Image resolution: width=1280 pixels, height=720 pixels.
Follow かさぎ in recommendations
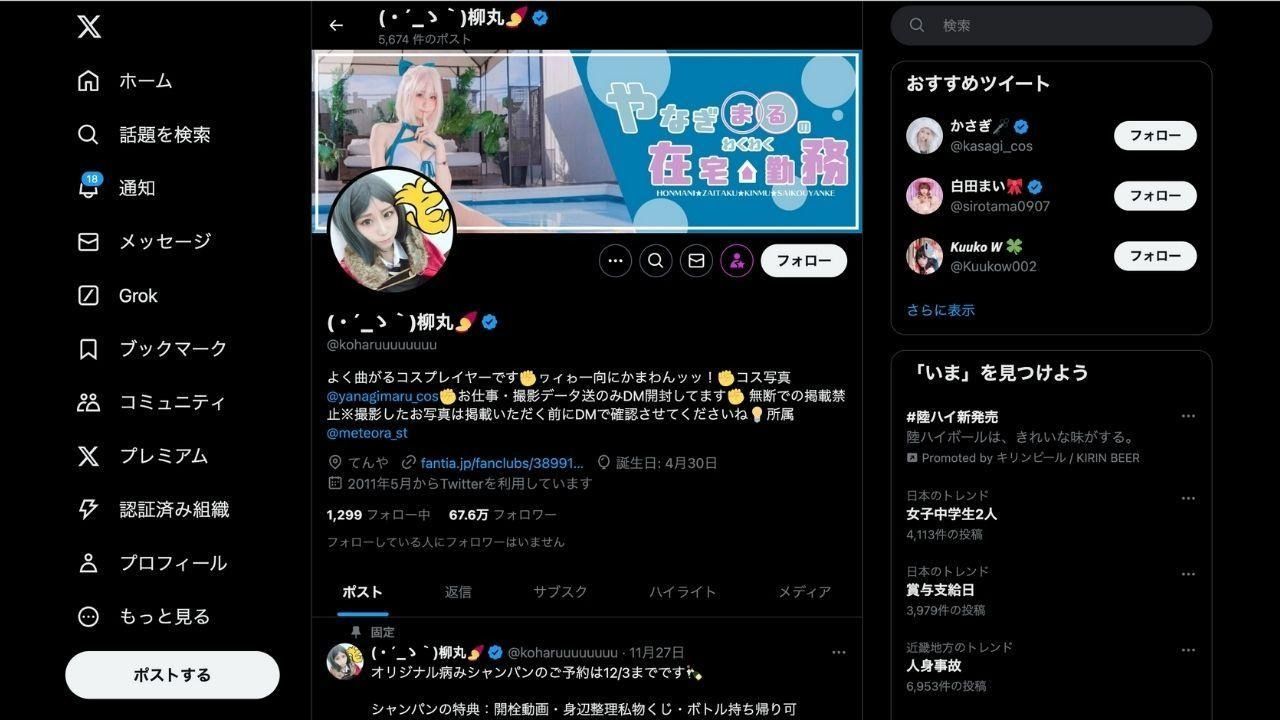1154,136
